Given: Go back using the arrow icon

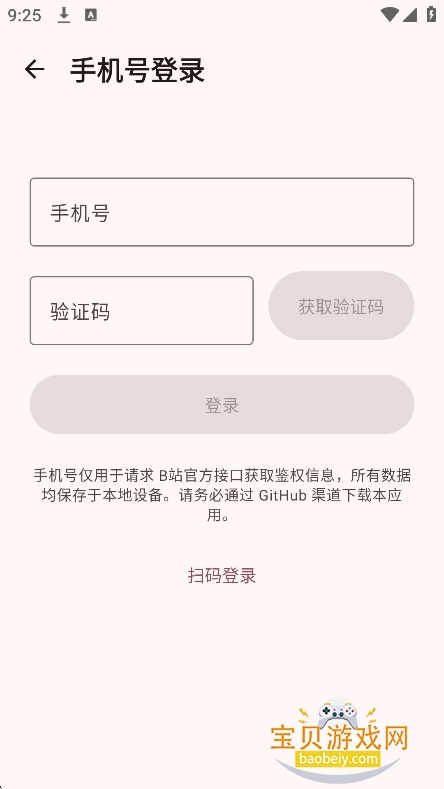Looking at the screenshot, I should [35, 69].
